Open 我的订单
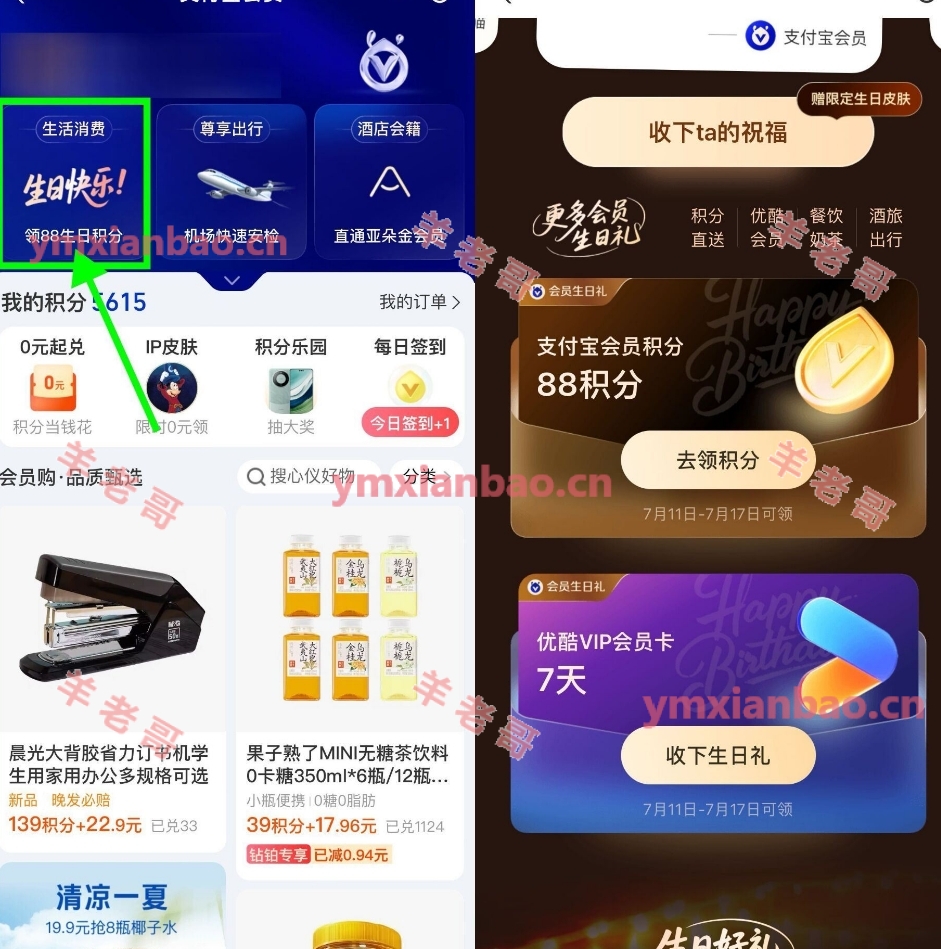Screen dimensions: 941x949 [x=419, y=302]
